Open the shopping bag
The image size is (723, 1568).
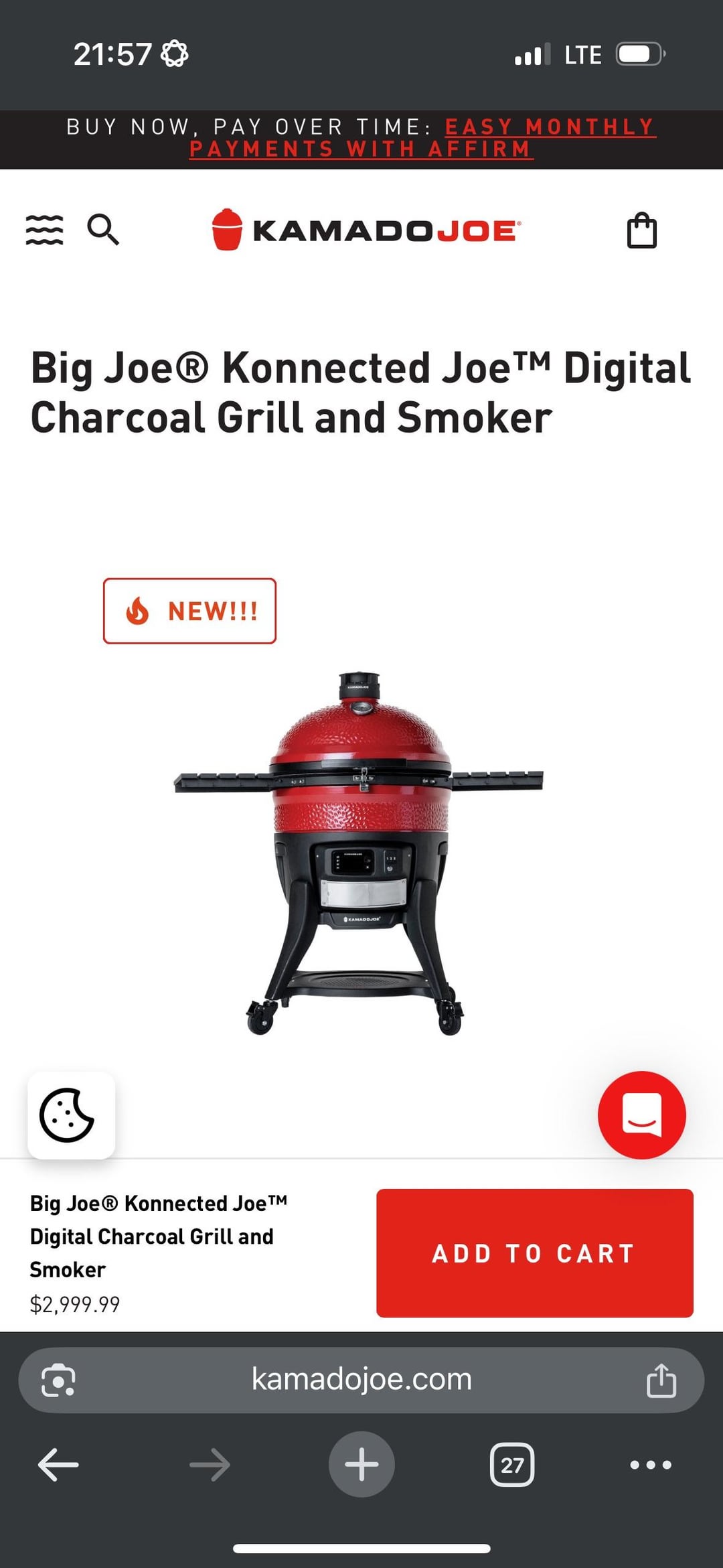[x=641, y=230]
